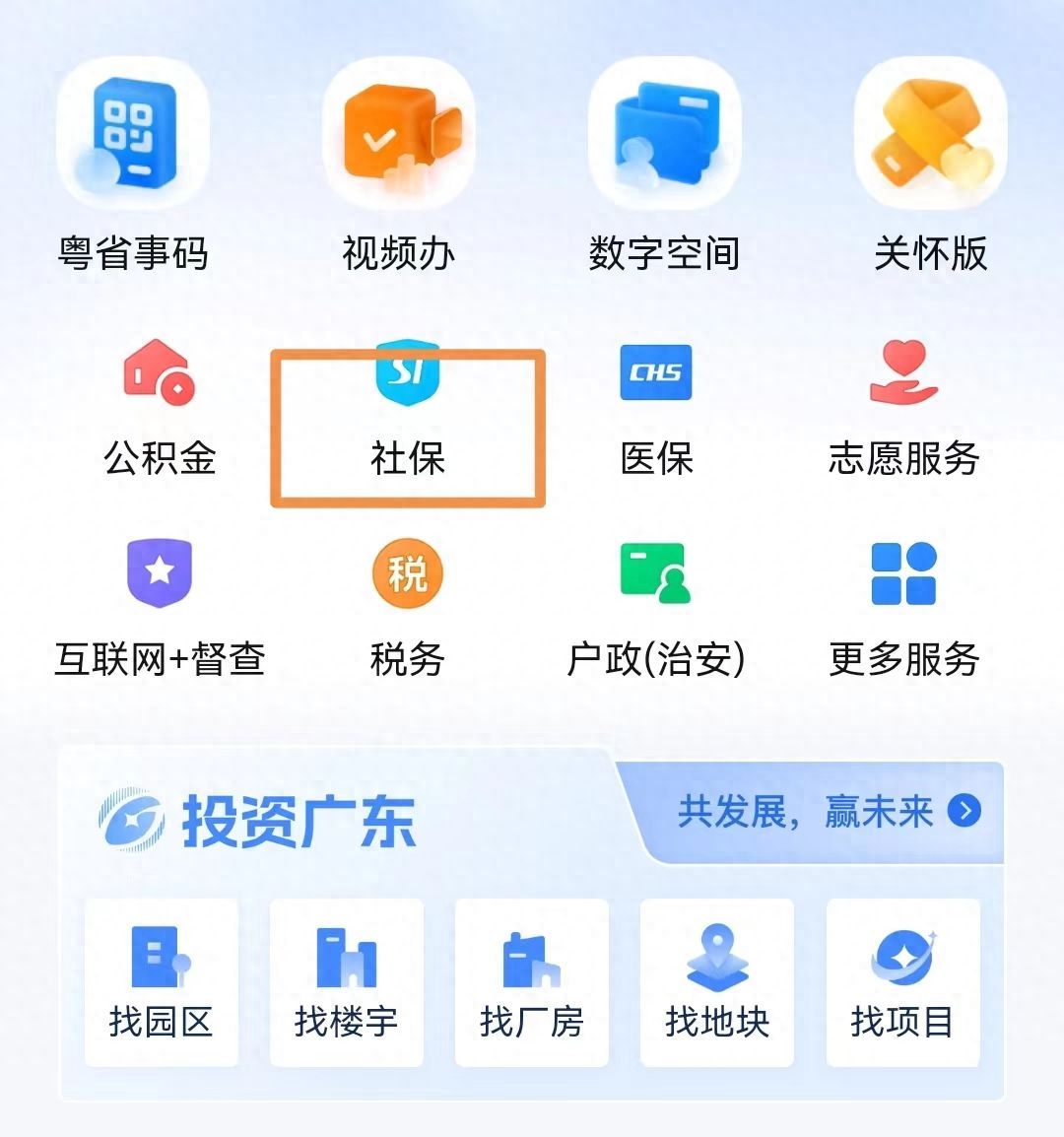The image size is (1064, 1137).
Task: Select the 找楼宇 building search icon
Action: 345,980
